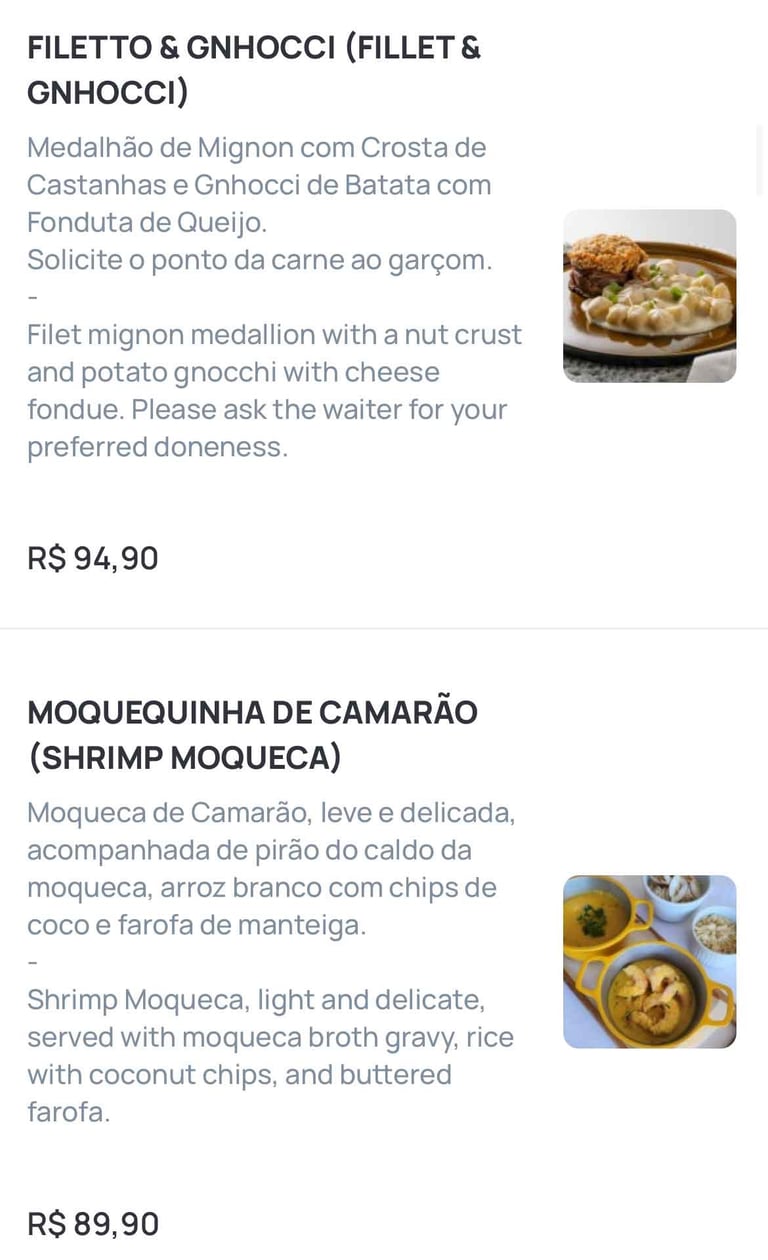Open the Filetto & Gnhocci menu item
The image size is (768, 1260).
254,69
